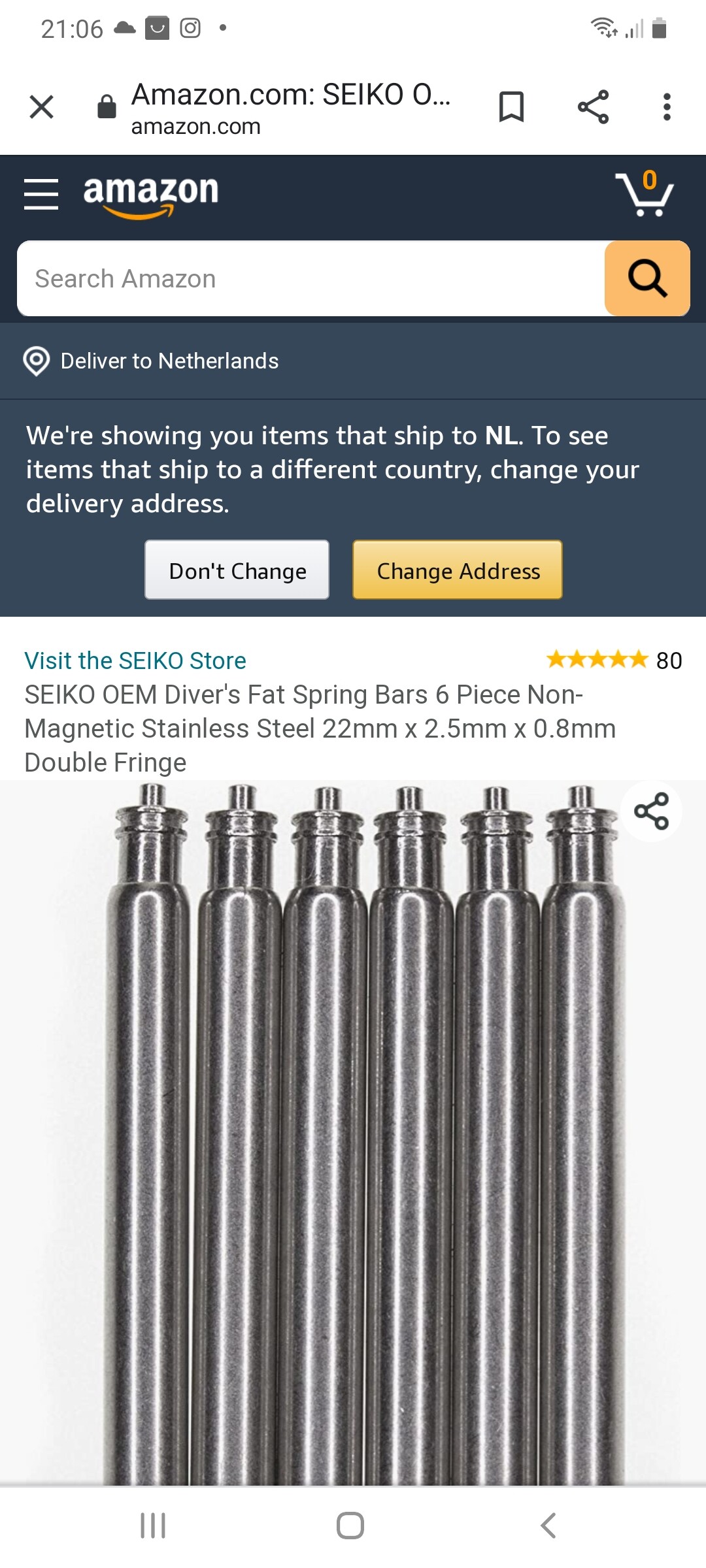Share the page from browser toolbar

pyautogui.click(x=593, y=106)
